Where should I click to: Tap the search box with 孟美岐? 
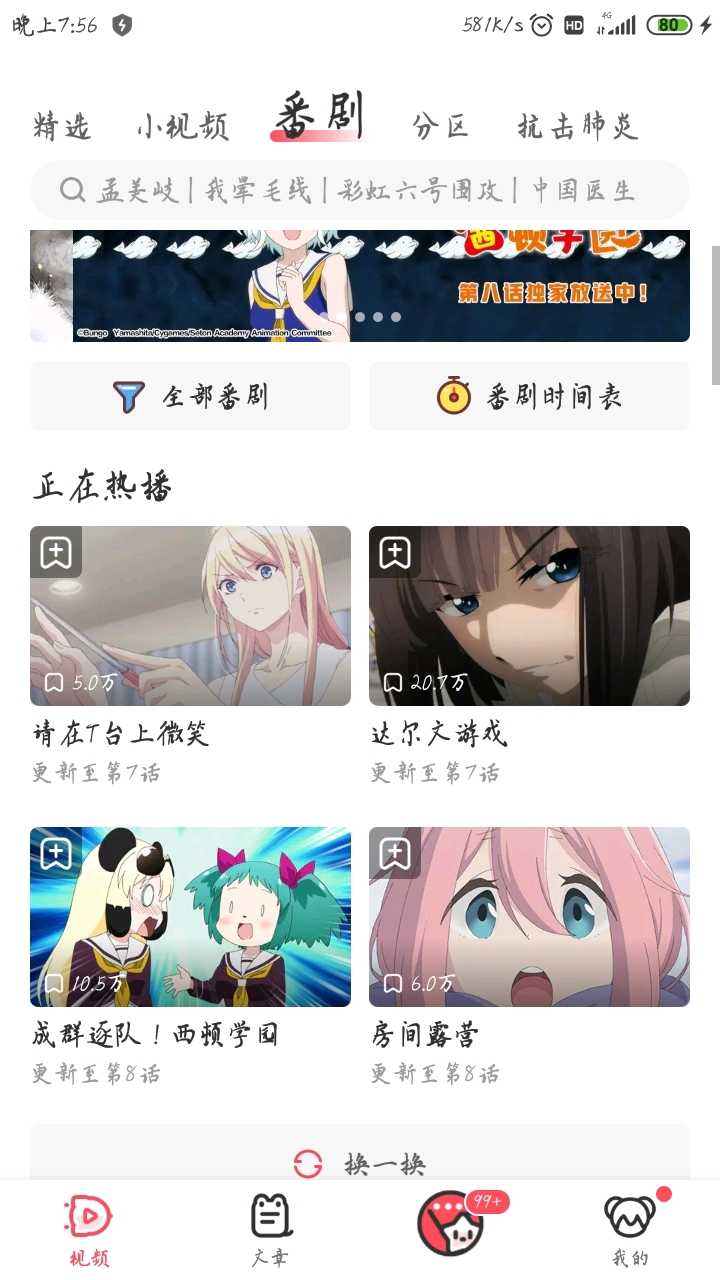[x=360, y=190]
